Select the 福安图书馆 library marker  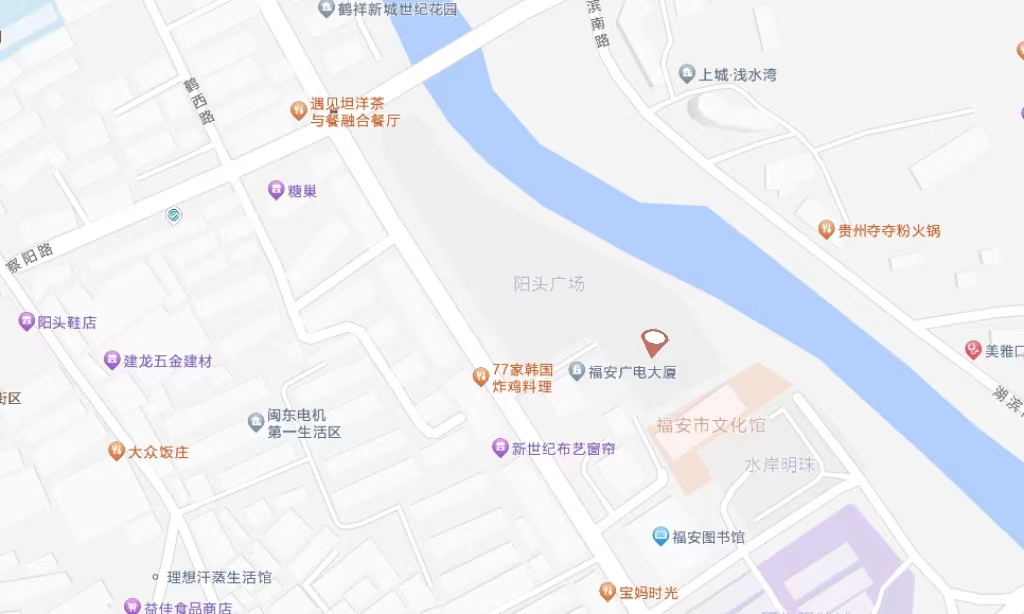tap(660, 537)
